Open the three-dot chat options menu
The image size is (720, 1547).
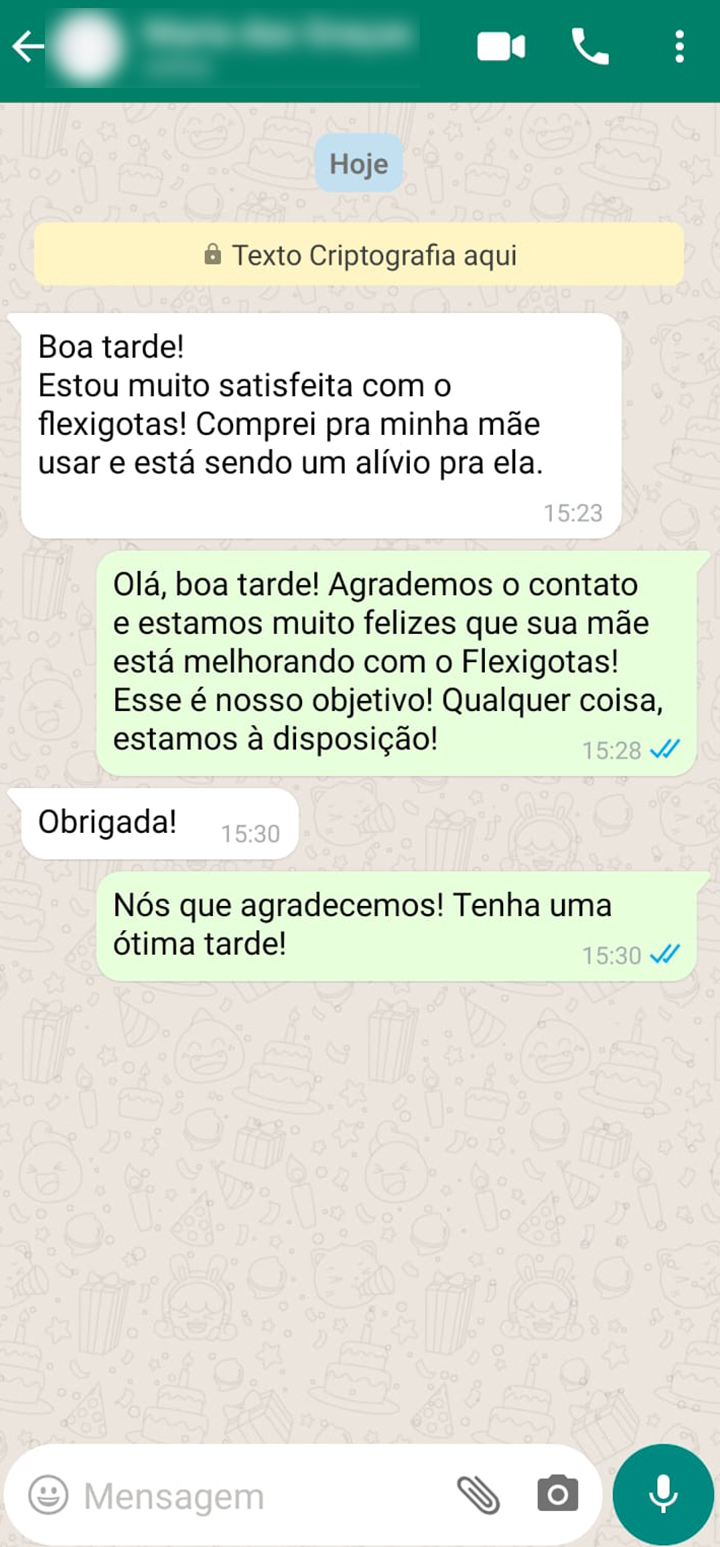coord(679,45)
